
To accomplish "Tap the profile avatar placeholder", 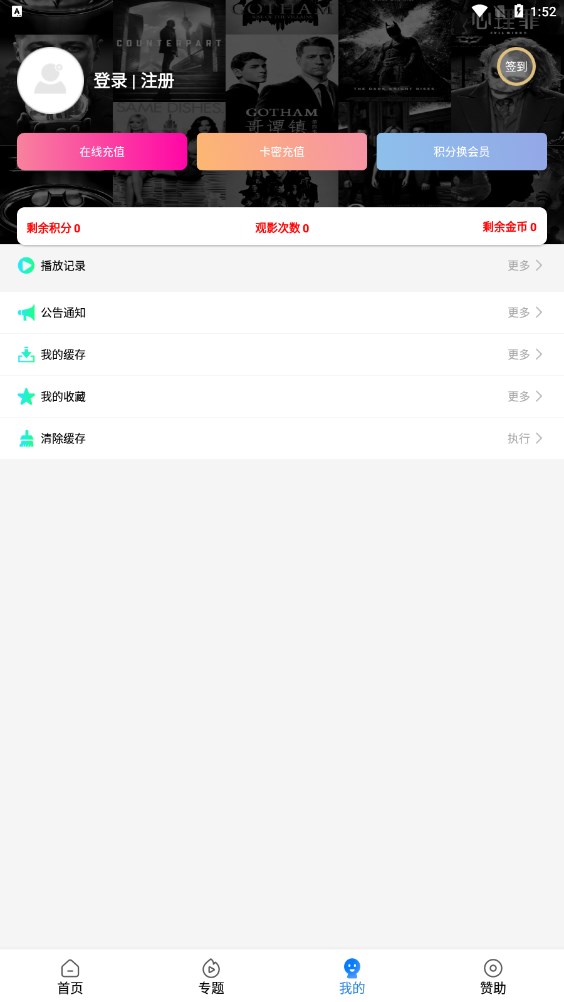I will pos(50,81).
